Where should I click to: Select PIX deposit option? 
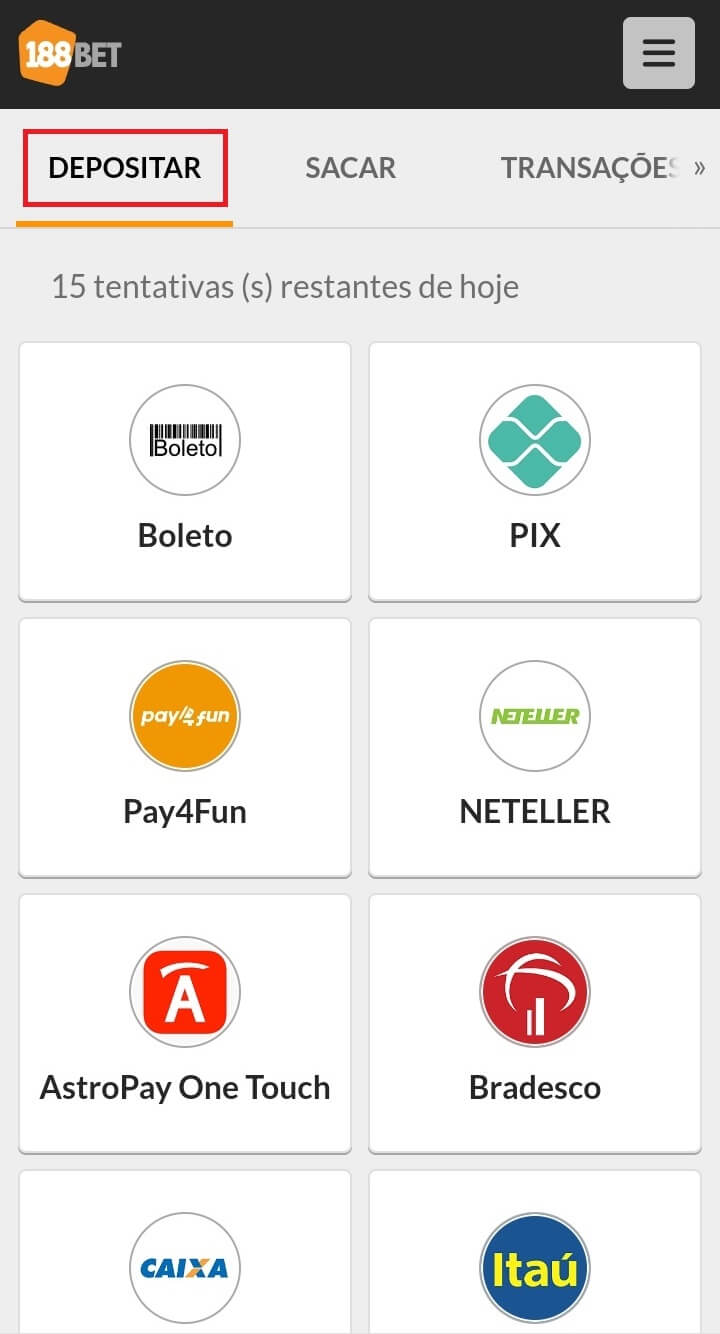tap(535, 471)
